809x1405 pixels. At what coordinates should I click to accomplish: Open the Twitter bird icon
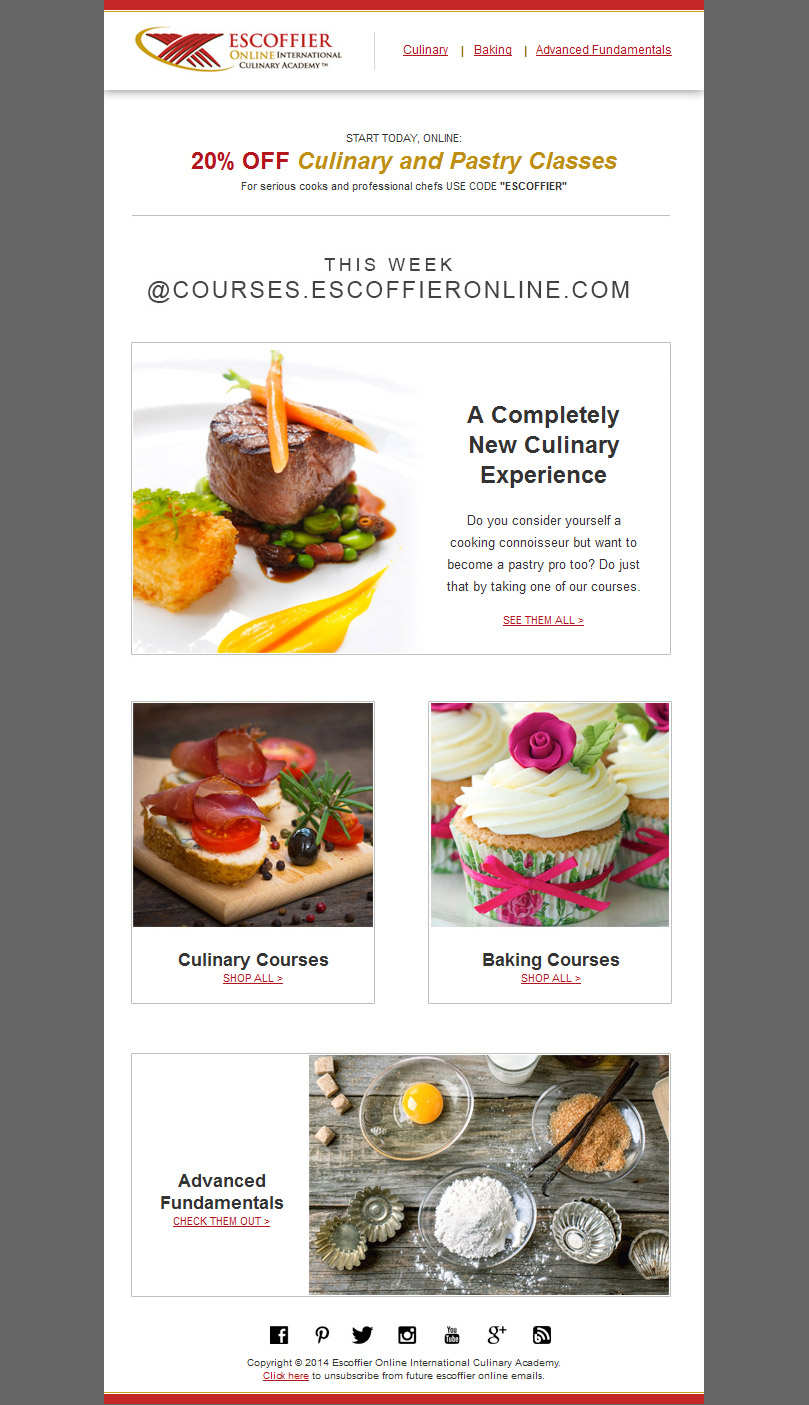coord(362,1335)
